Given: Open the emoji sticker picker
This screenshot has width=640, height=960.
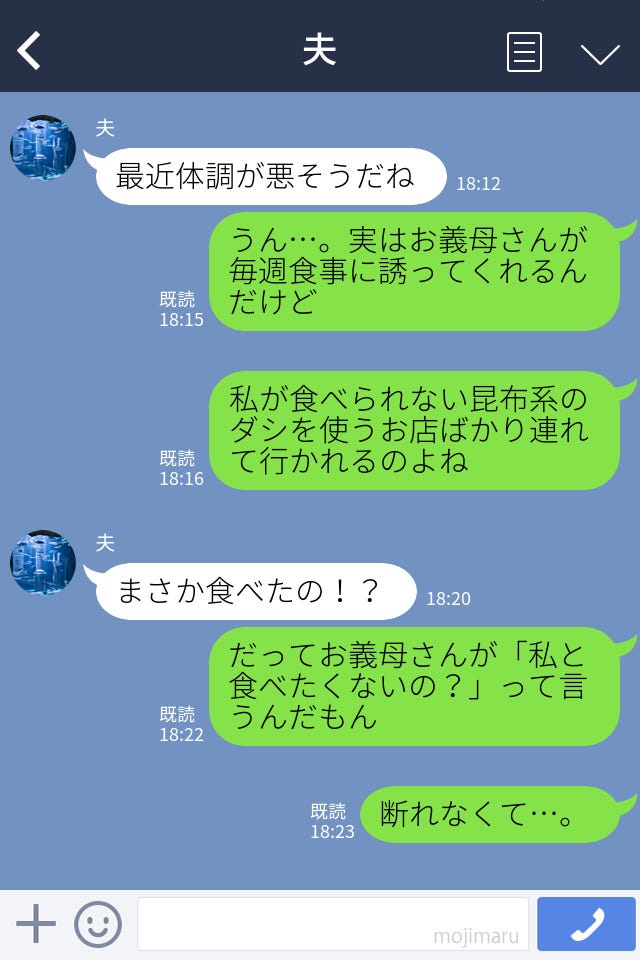Looking at the screenshot, I should coord(98,924).
